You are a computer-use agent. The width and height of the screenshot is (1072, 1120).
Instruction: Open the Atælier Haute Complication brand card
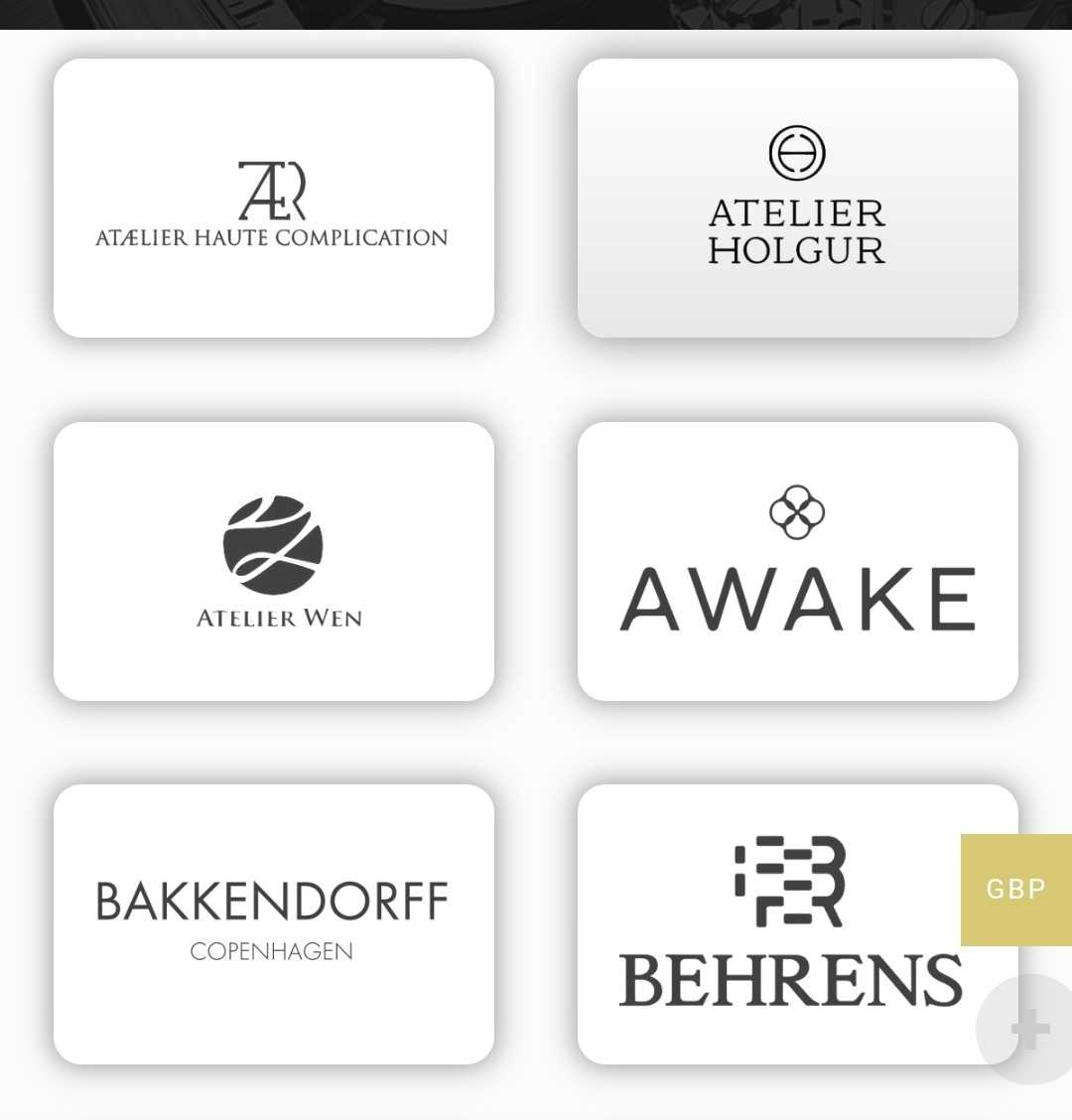(273, 199)
